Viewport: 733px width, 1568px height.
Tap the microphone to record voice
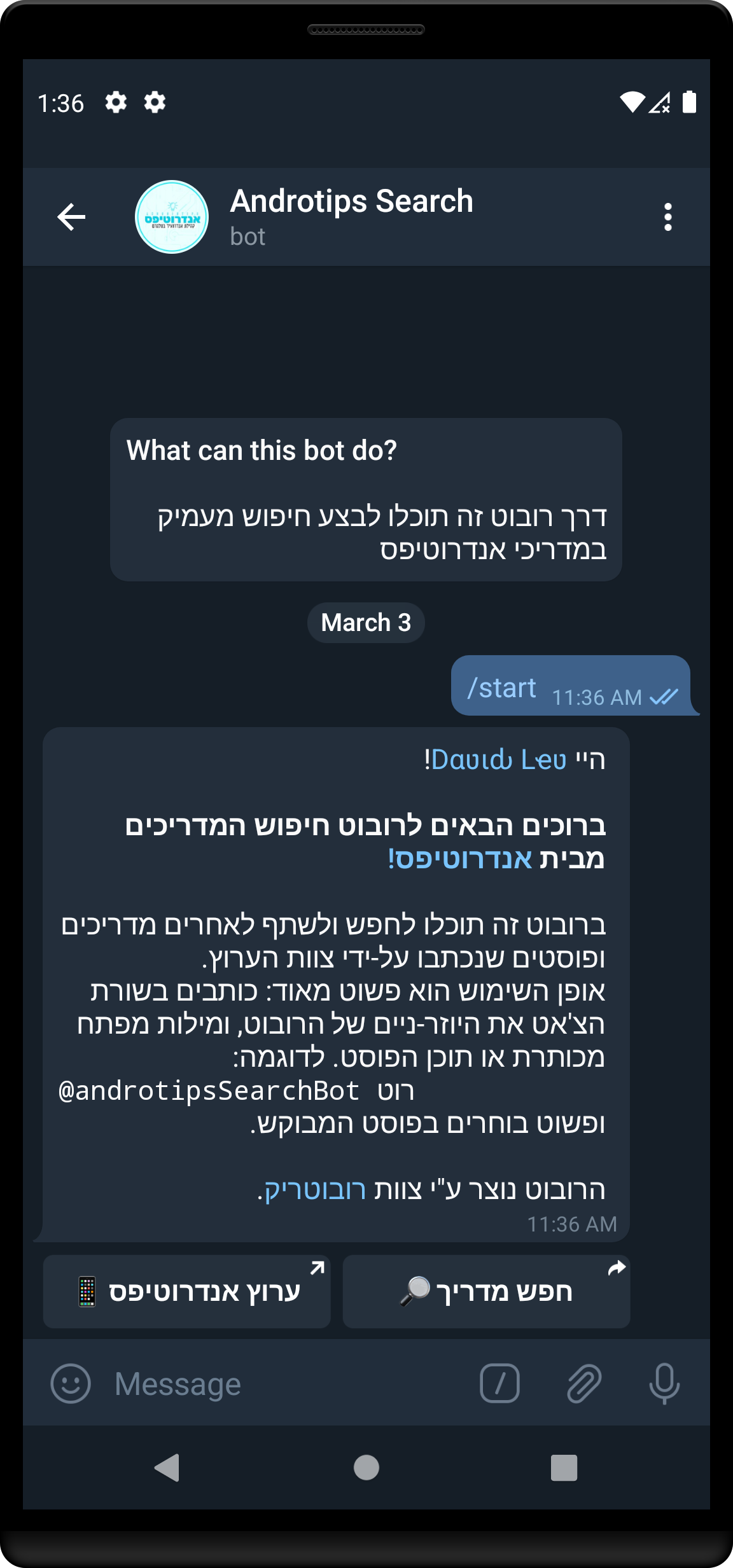(x=664, y=1384)
